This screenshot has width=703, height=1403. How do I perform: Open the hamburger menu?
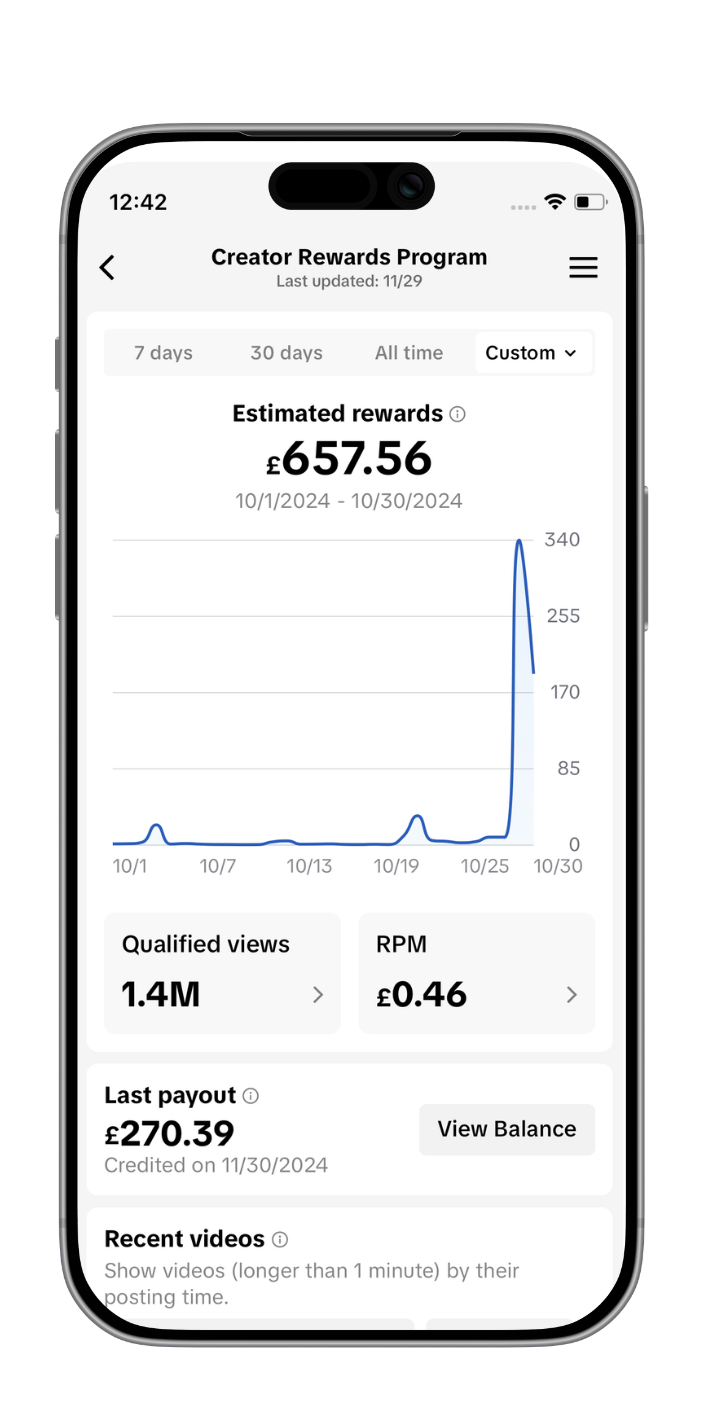[583, 267]
